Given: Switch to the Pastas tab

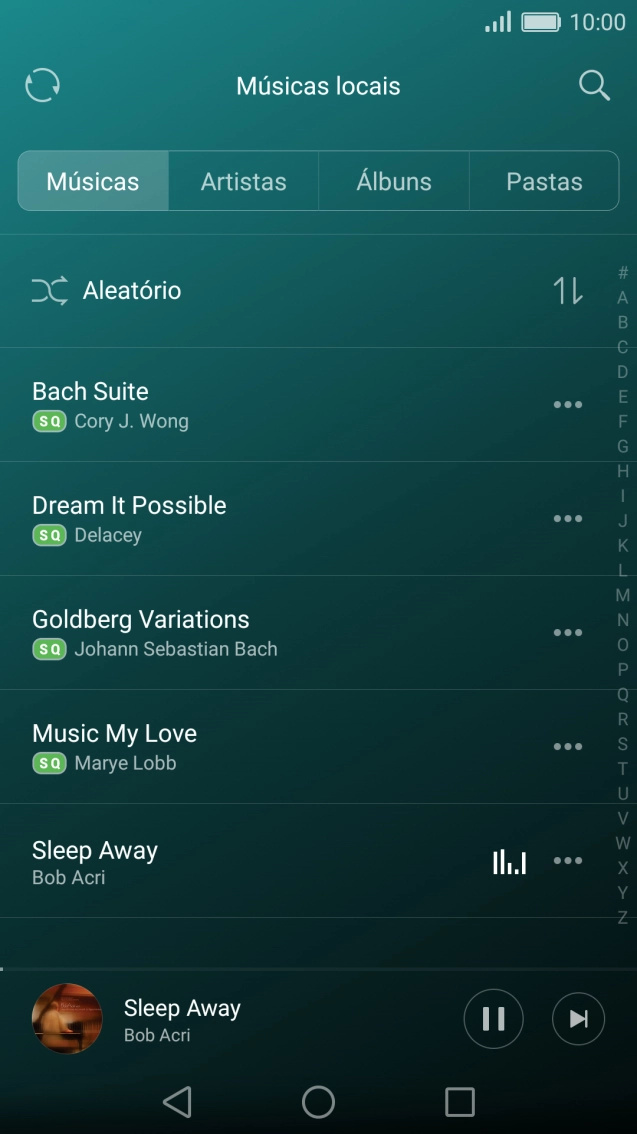Looking at the screenshot, I should 544,181.
